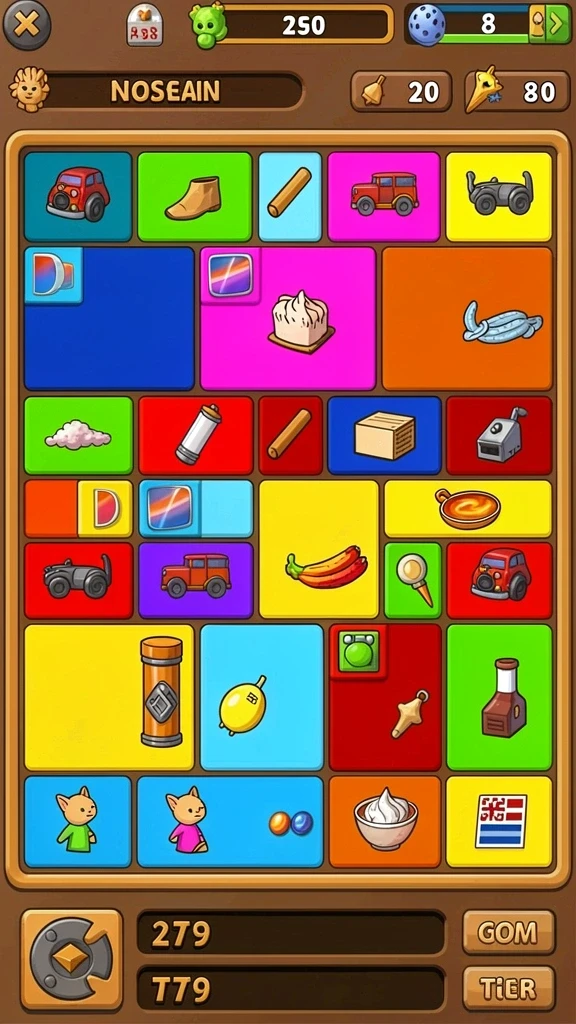This screenshot has height=1024, width=576.
Task: Select the lemon on light blue tile
Action: (262, 697)
